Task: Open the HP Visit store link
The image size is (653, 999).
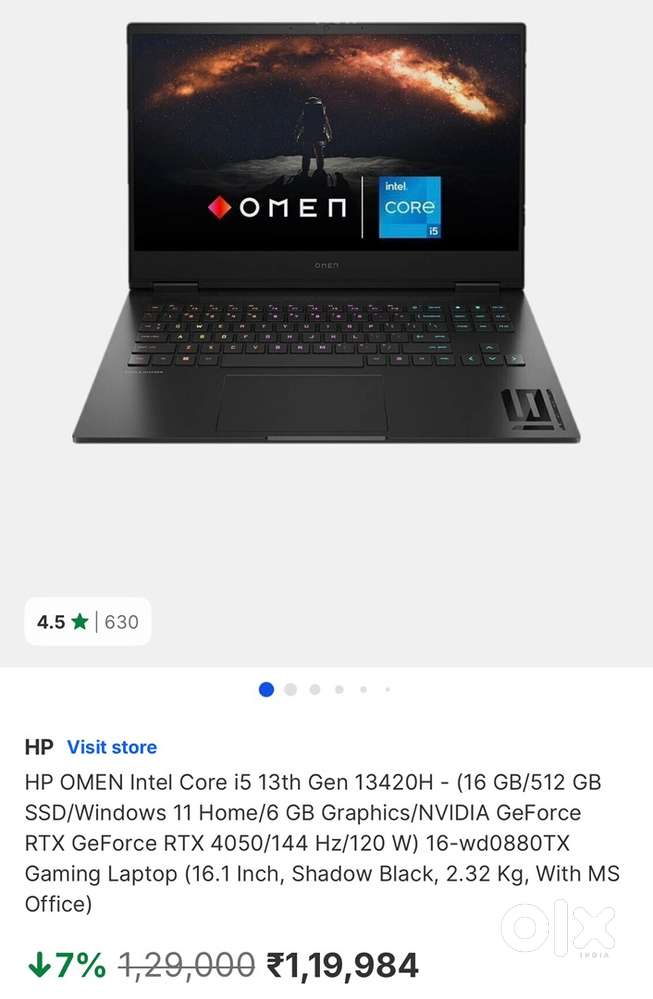Action: point(112,747)
